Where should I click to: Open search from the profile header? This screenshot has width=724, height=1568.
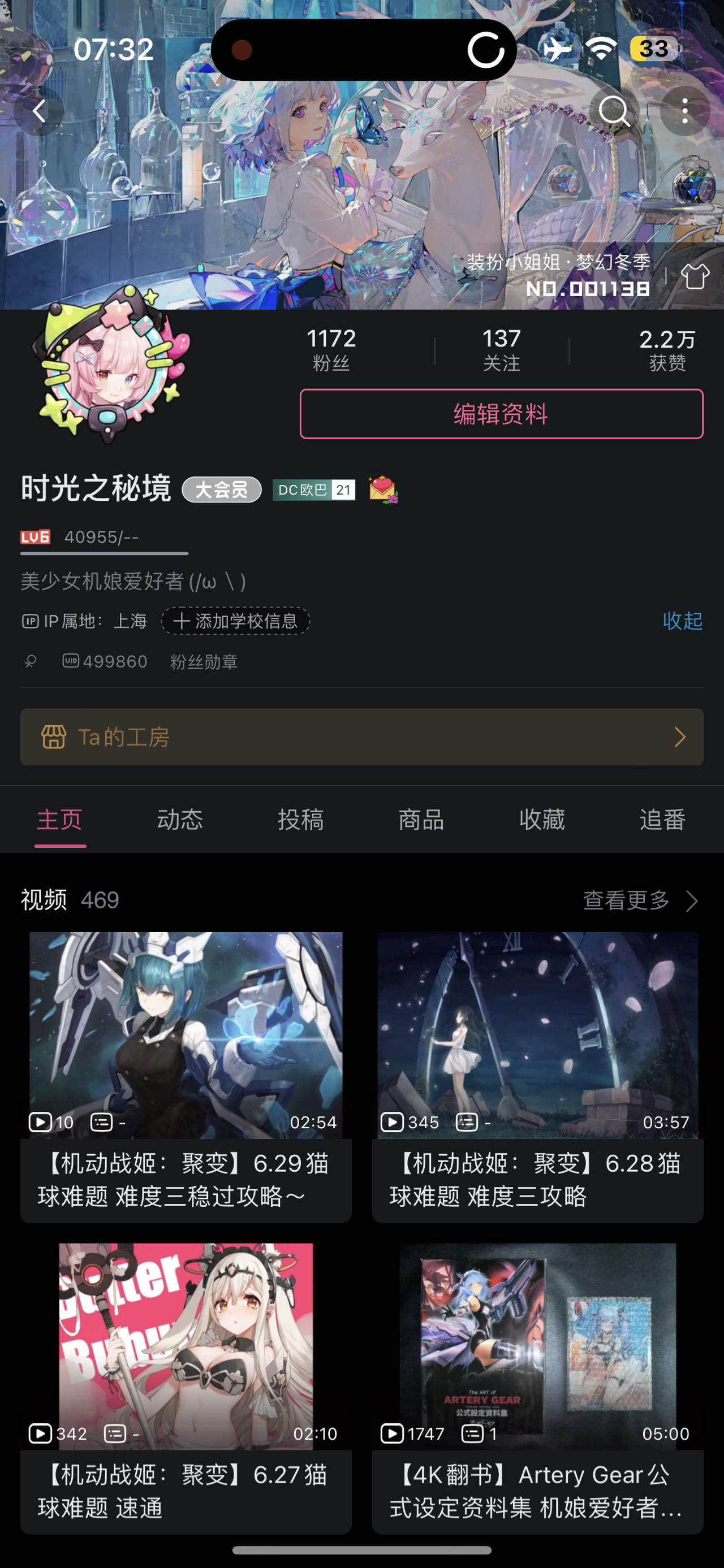tap(615, 112)
